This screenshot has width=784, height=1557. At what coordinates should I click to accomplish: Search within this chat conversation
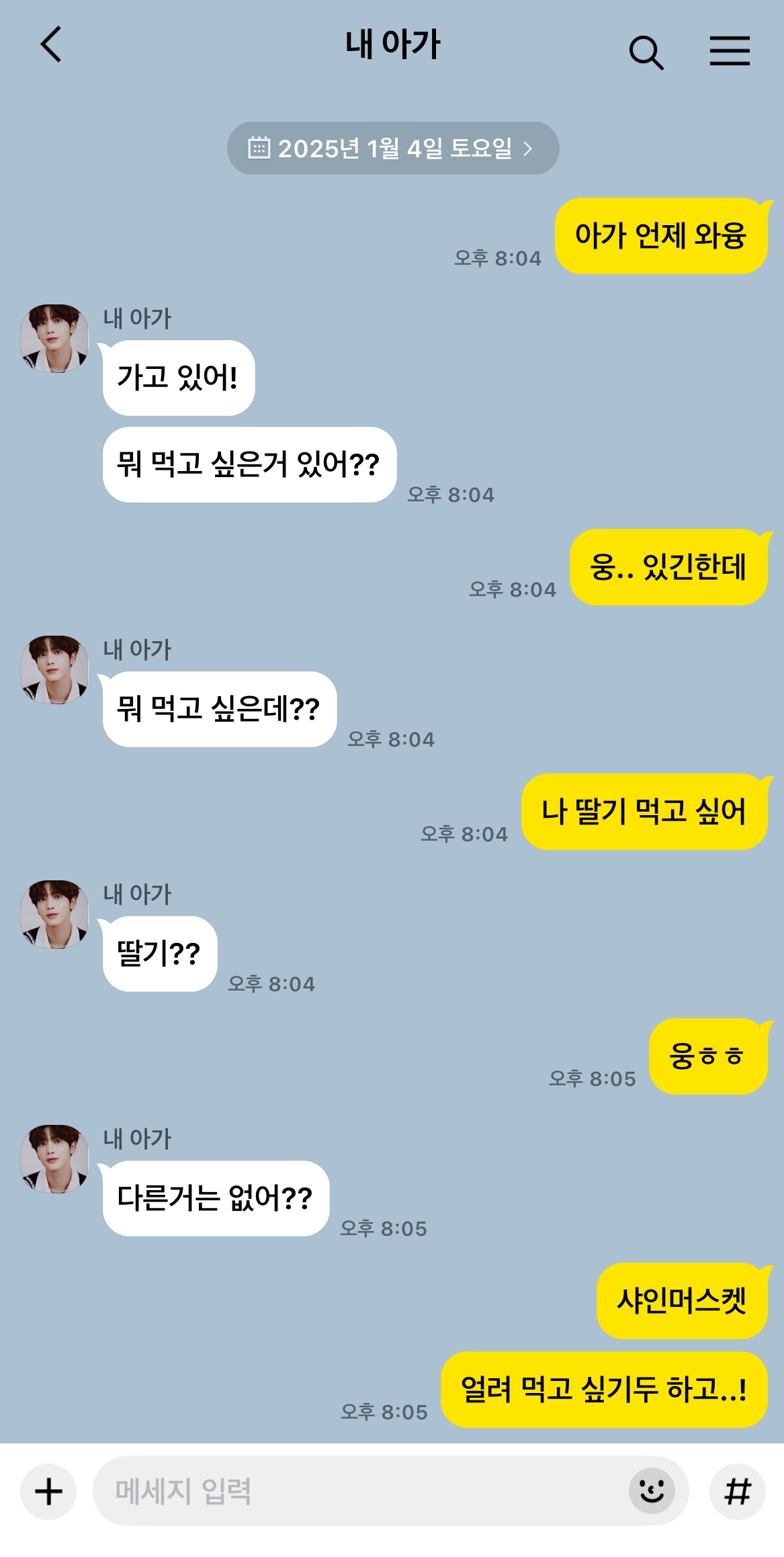pos(646,52)
